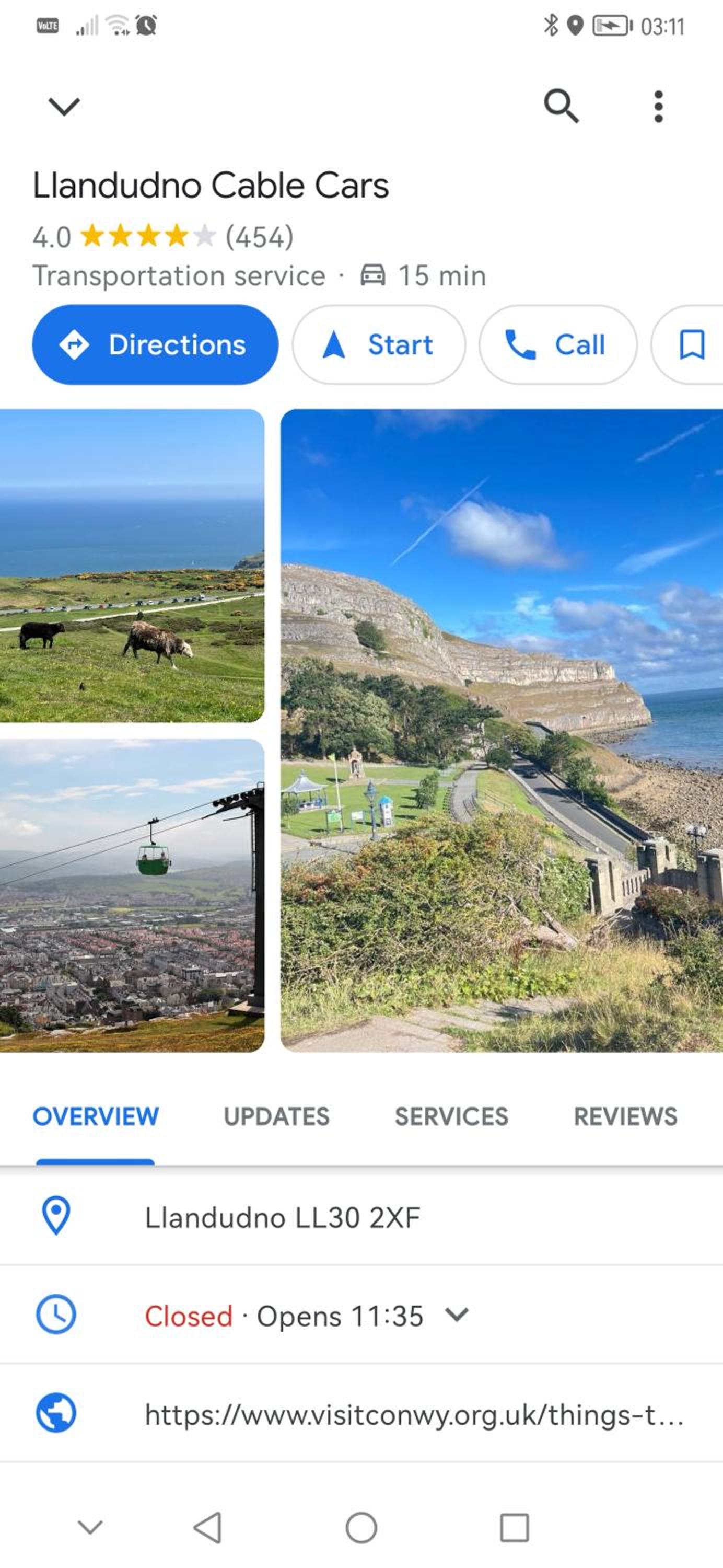Get Directions to Llandudno Cable Cars
This screenshot has width=723, height=1568.
tap(155, 344)
